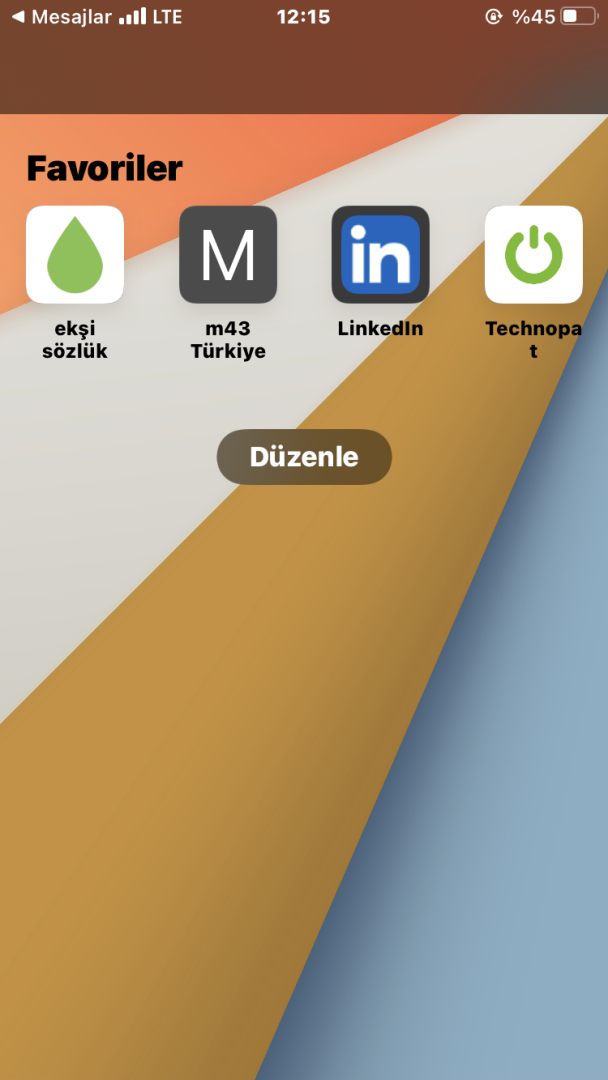Open the m43 Türkiye favorite
608x1080 pixels.
coord(228,255)
